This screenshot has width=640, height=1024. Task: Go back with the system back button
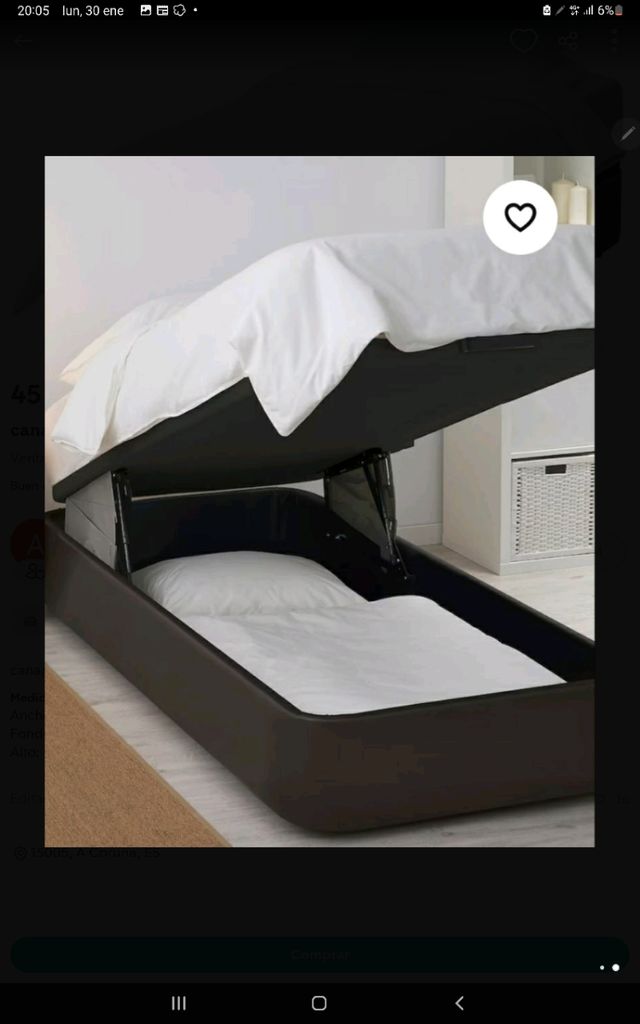pyautogui.click(x=459, y=1002)
